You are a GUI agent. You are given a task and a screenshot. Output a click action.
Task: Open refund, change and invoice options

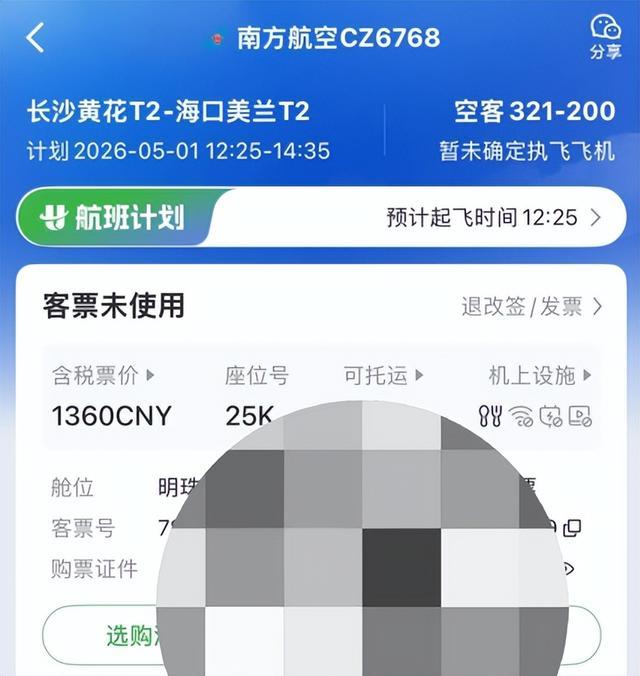click(x=531, y=307)
